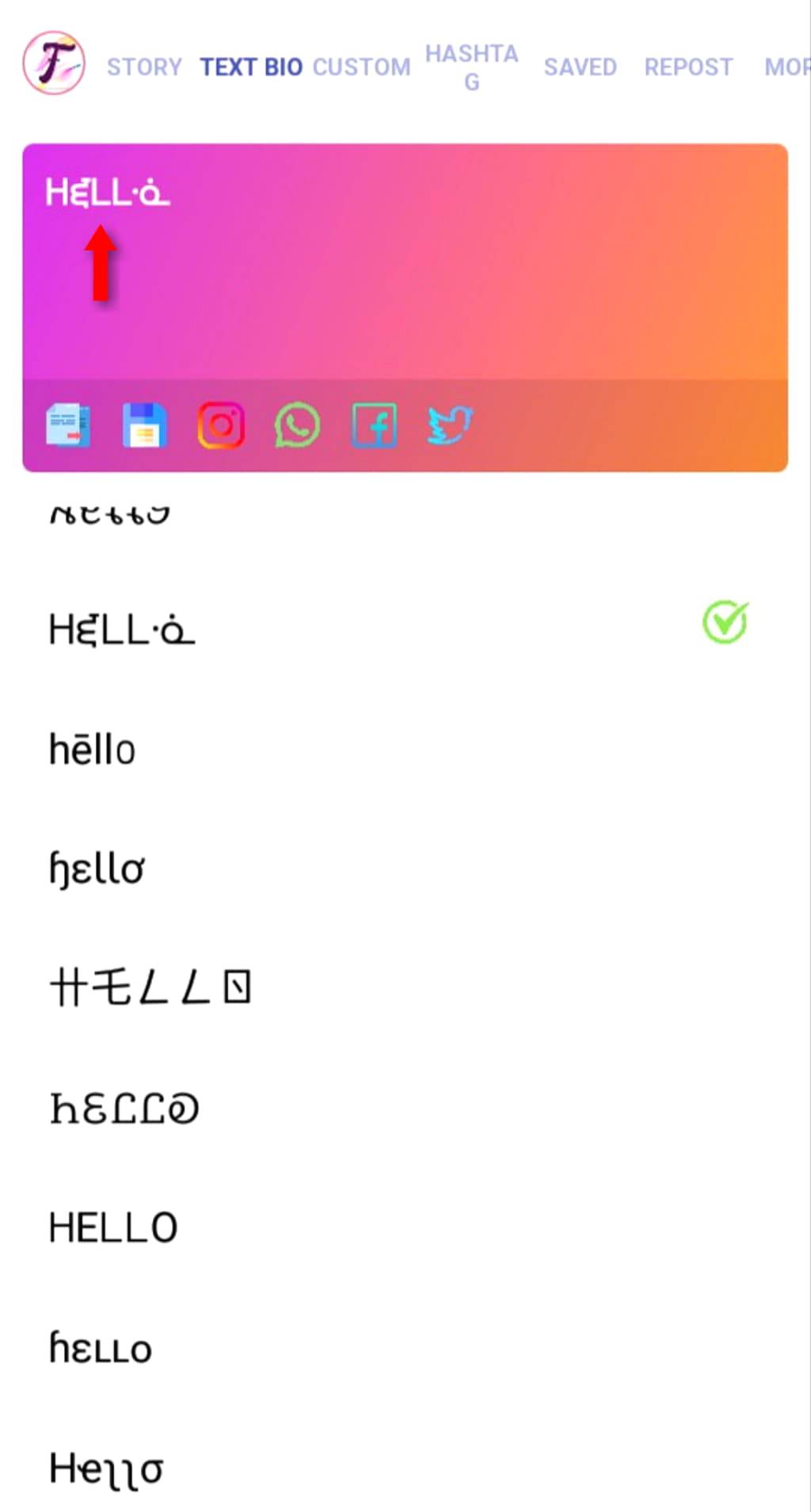The height and width of the screenshot is (1512, 811).
Task: Share the text to Instagram
Action: (x=221, y=426)
